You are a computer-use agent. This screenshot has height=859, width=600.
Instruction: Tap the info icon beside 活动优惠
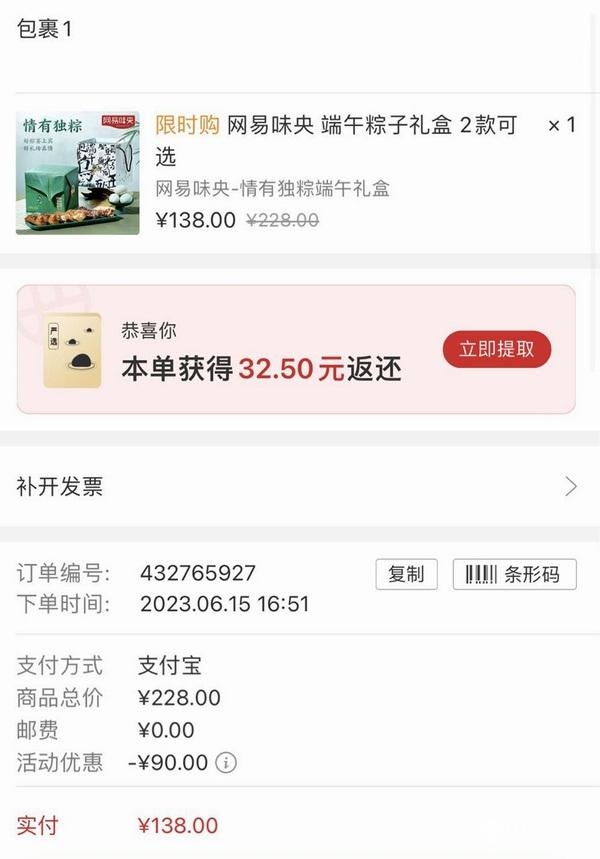coord(227,763)
